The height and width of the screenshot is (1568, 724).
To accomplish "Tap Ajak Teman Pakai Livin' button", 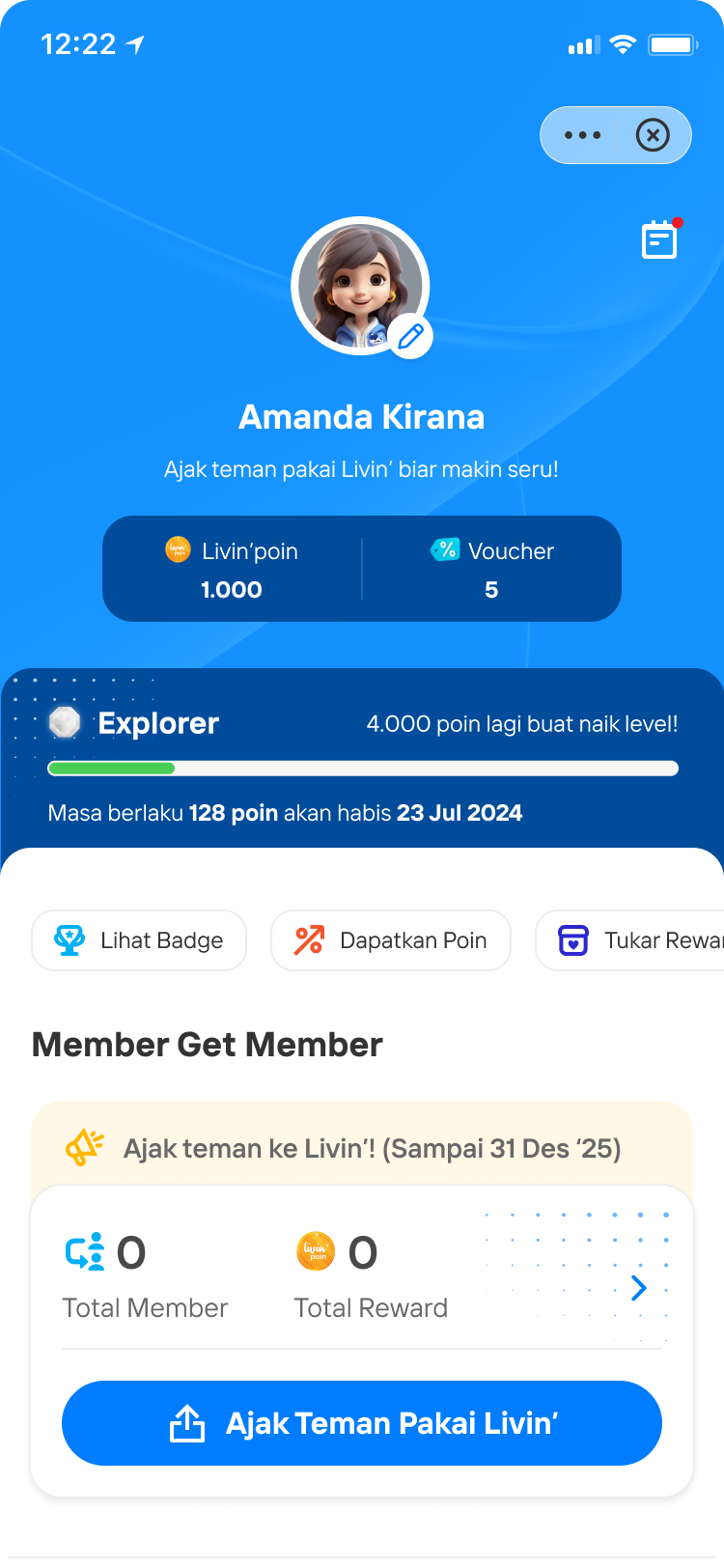I will (x=362, y=1423).
